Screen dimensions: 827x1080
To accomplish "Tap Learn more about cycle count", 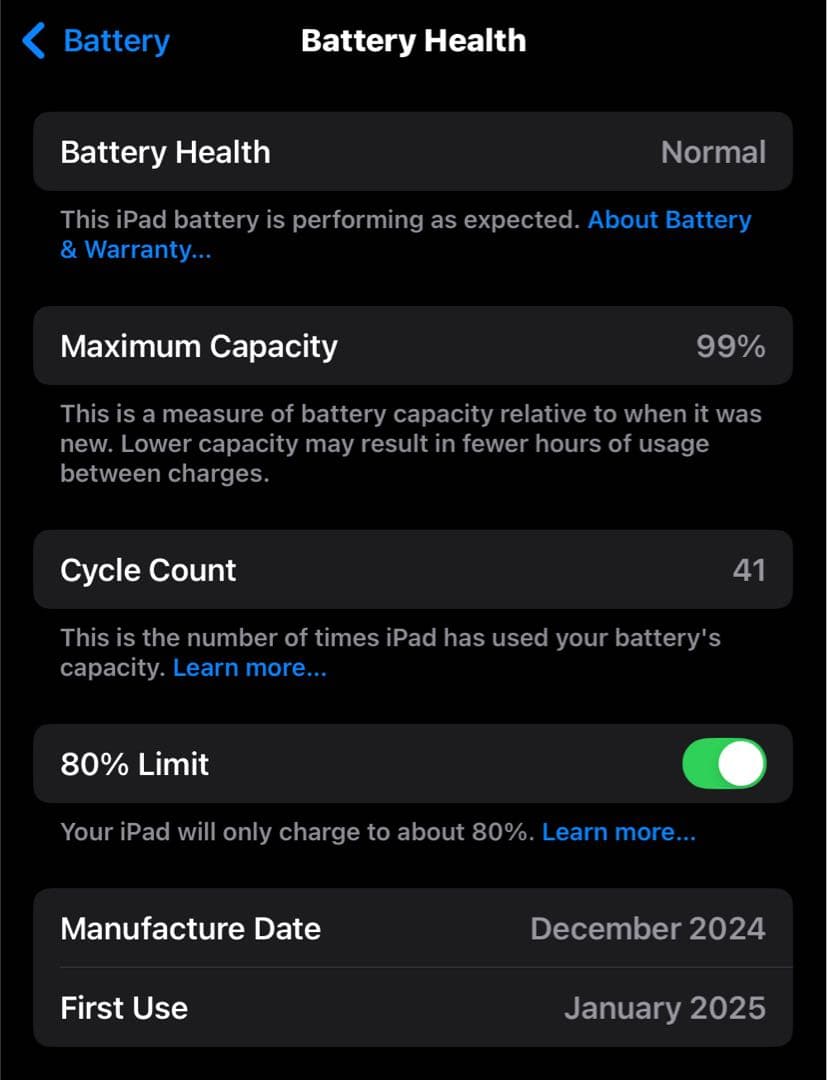I will [x=249, y=667].
